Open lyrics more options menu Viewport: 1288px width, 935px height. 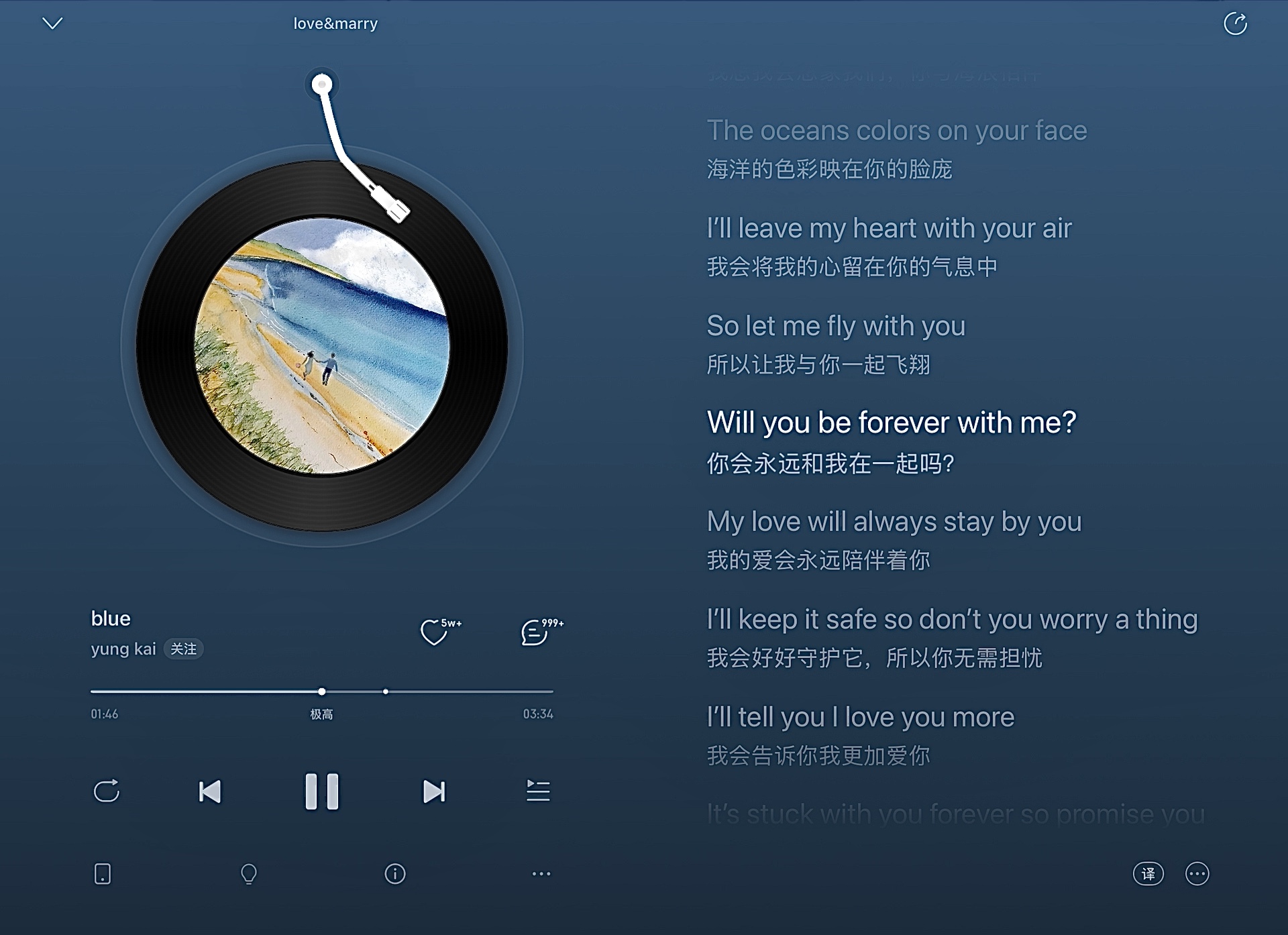tap(1197, 874)
